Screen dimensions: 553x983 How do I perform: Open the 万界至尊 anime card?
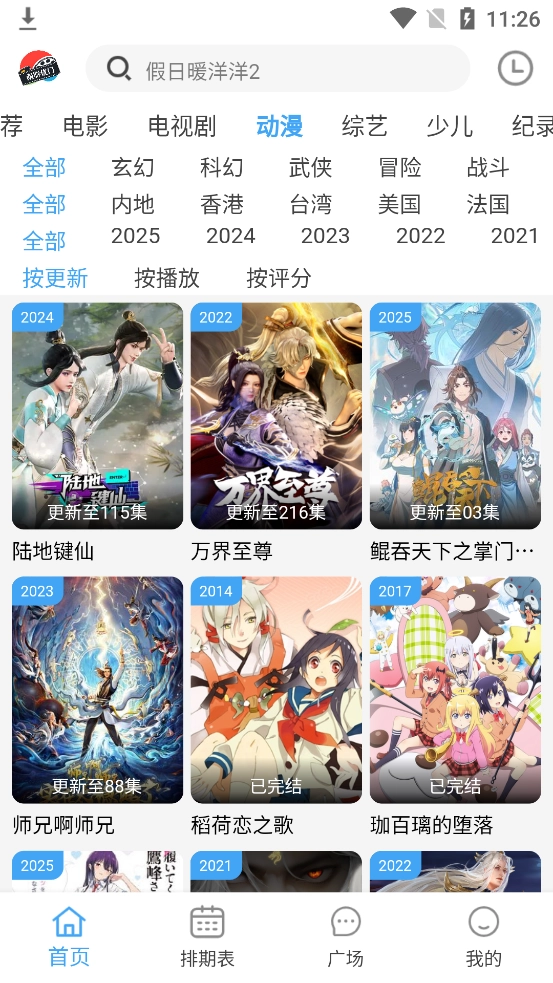[276, 433]
